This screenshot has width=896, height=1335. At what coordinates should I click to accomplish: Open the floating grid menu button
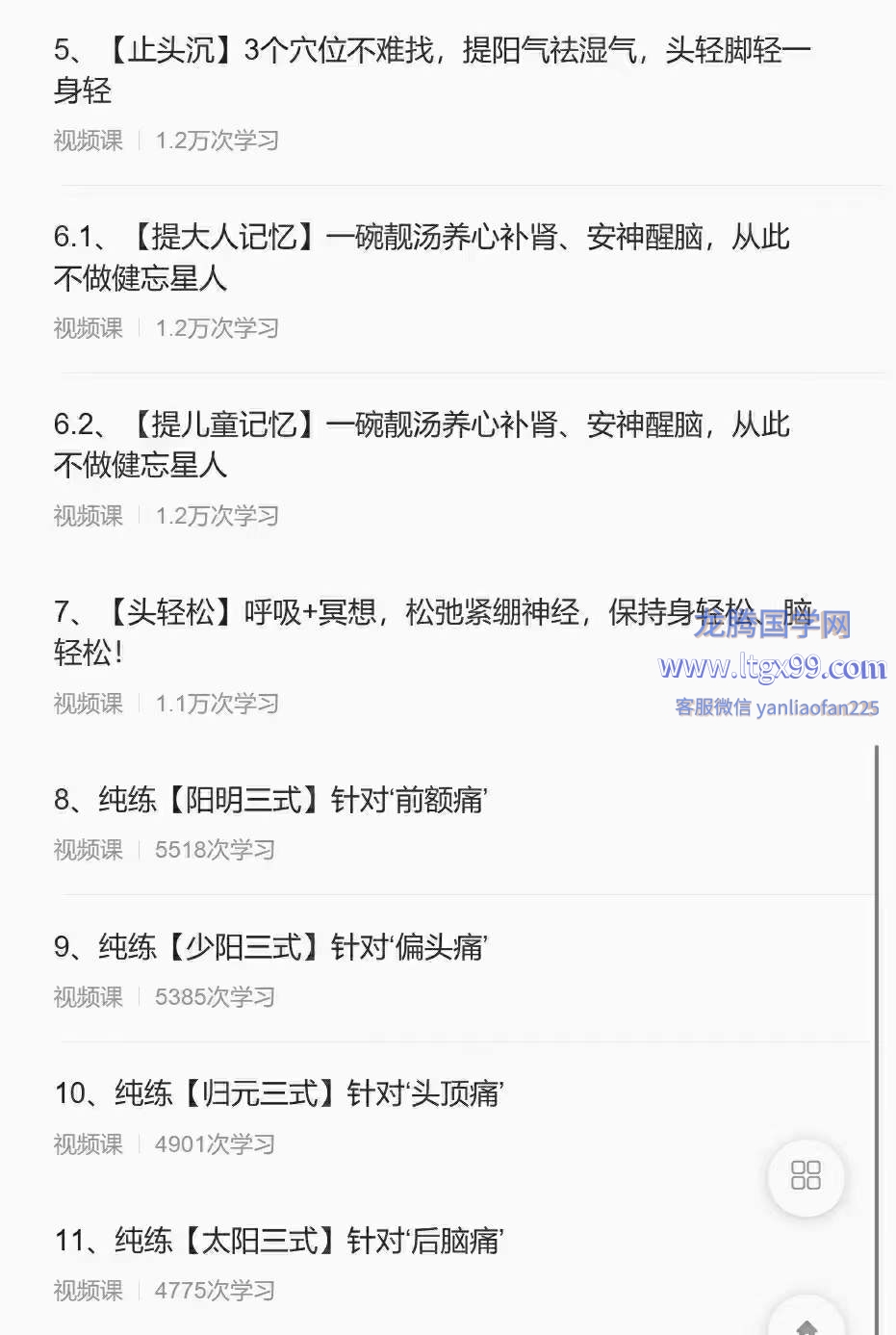tap(806, 1176)
